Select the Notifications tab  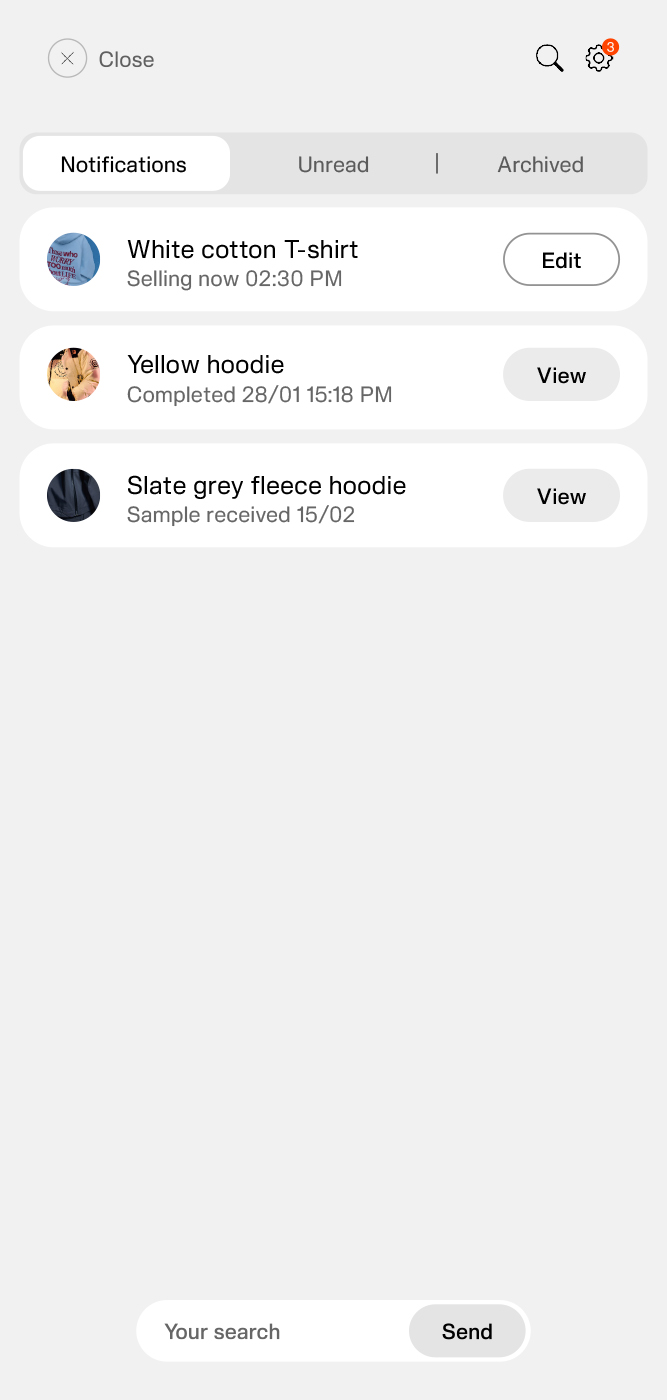[x=124, y=164]
